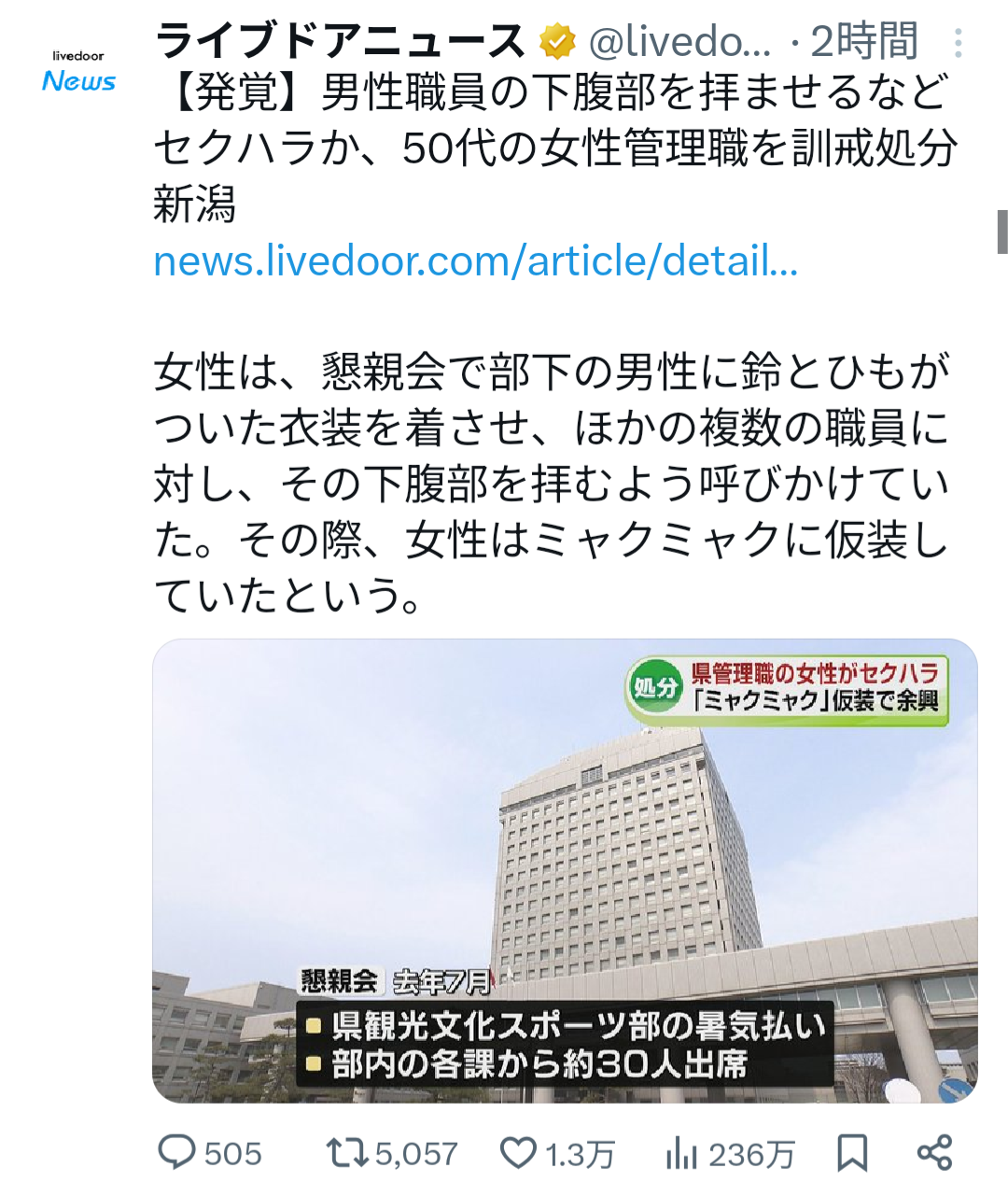This screenshot has width=1008, height=1196.
Task: Open the news.livedoor.com article link
Action: [475, 260]
